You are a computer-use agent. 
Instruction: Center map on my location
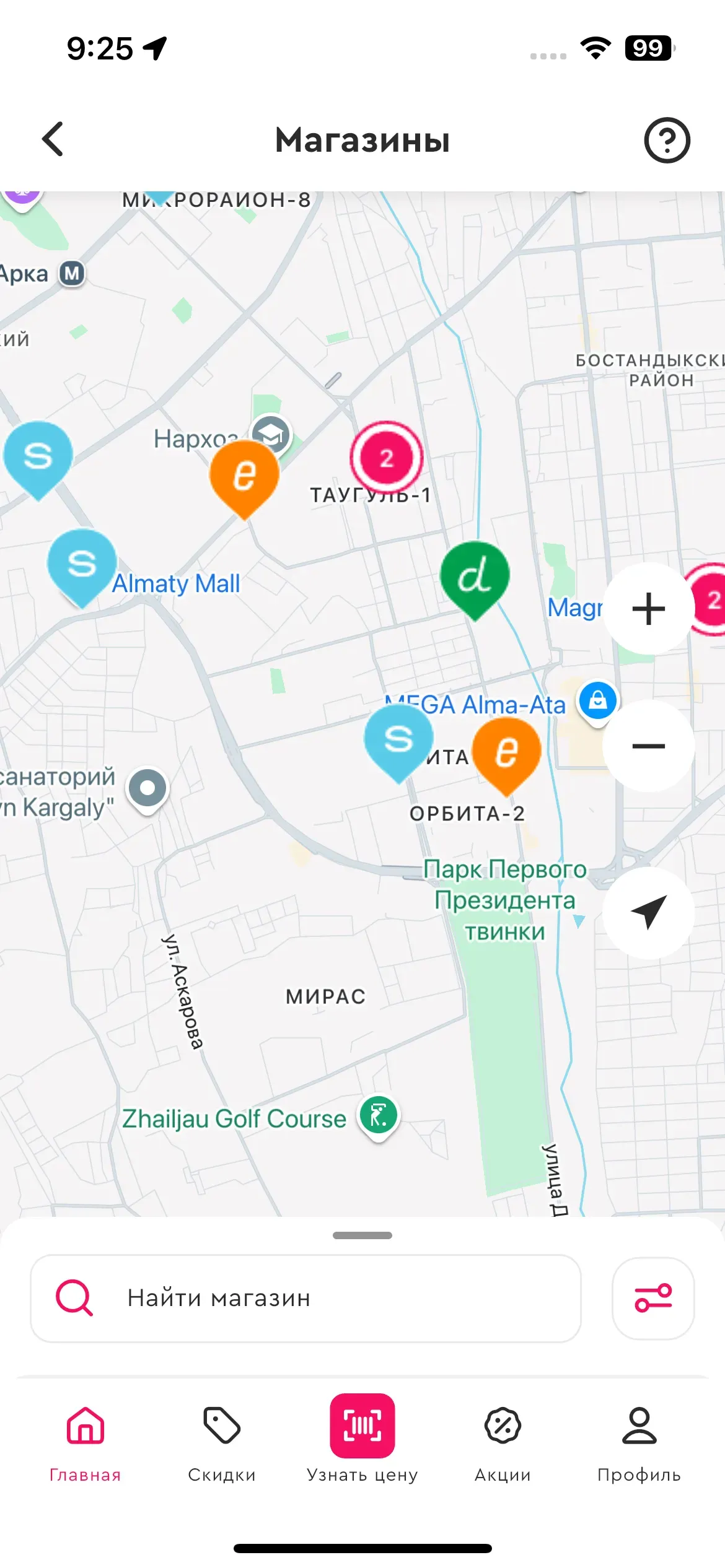click(648, 912)
